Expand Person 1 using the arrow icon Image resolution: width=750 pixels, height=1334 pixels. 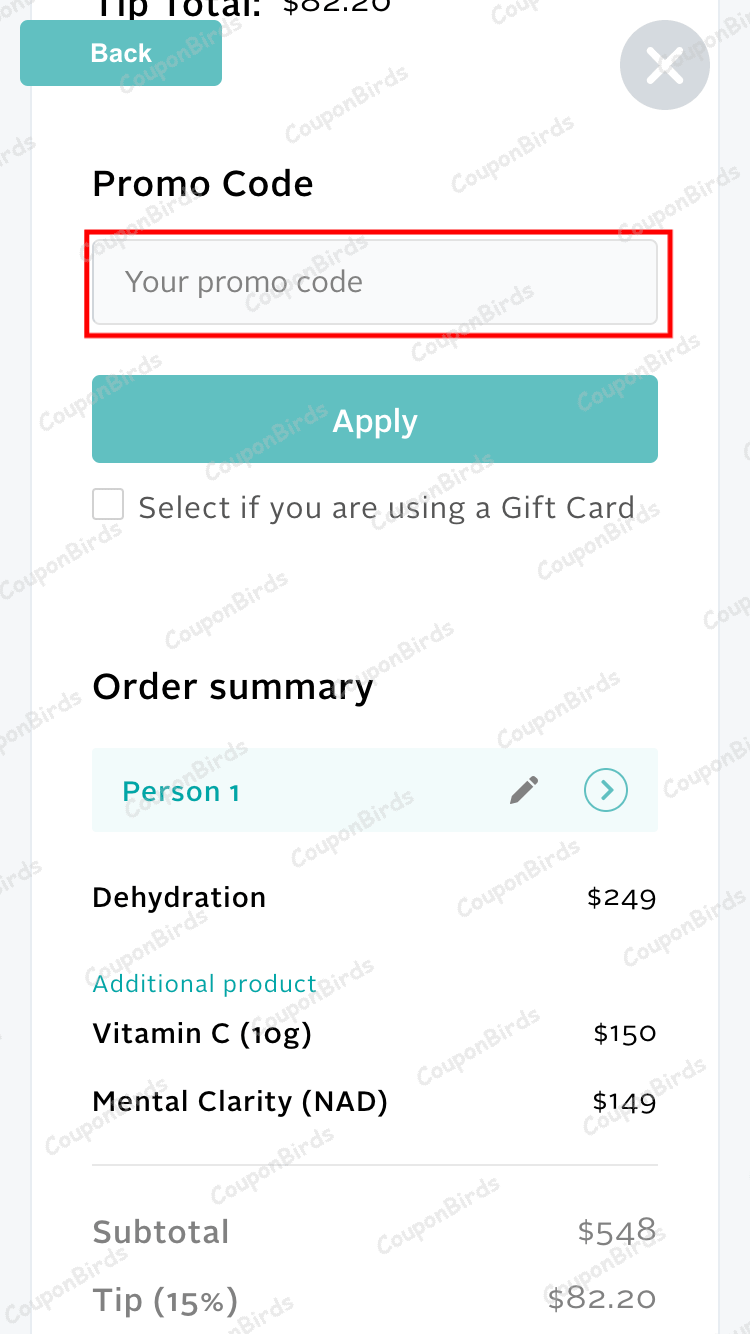[x=606, y=790]
